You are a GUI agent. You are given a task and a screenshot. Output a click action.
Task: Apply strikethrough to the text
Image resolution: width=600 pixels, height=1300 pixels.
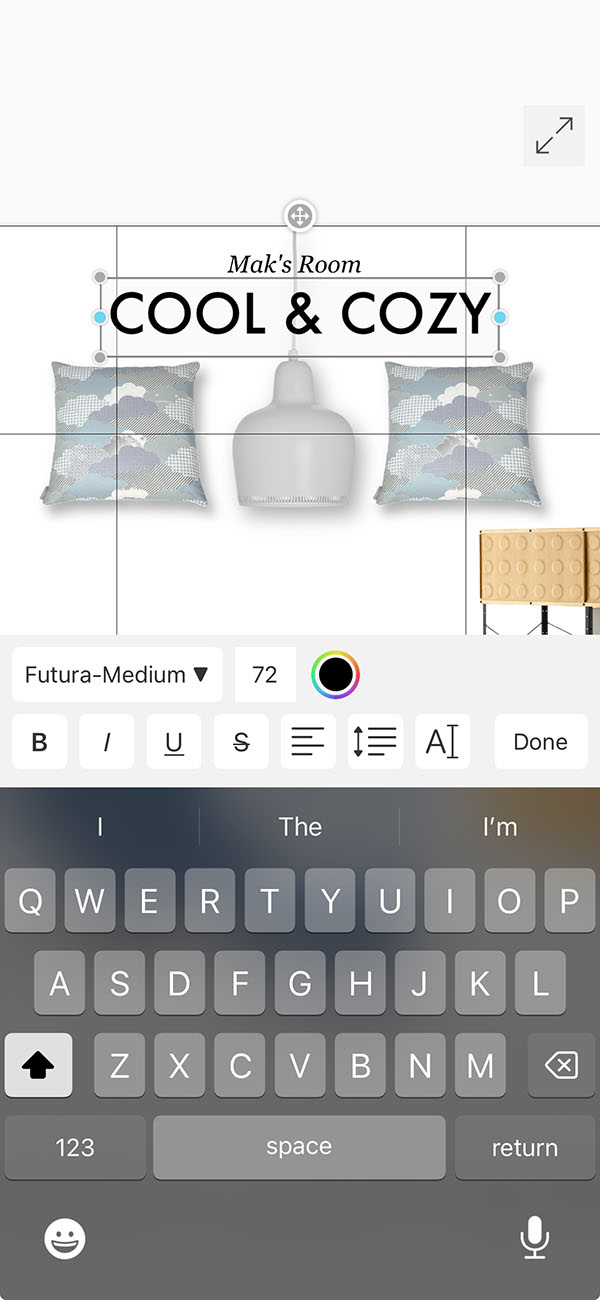241,742
